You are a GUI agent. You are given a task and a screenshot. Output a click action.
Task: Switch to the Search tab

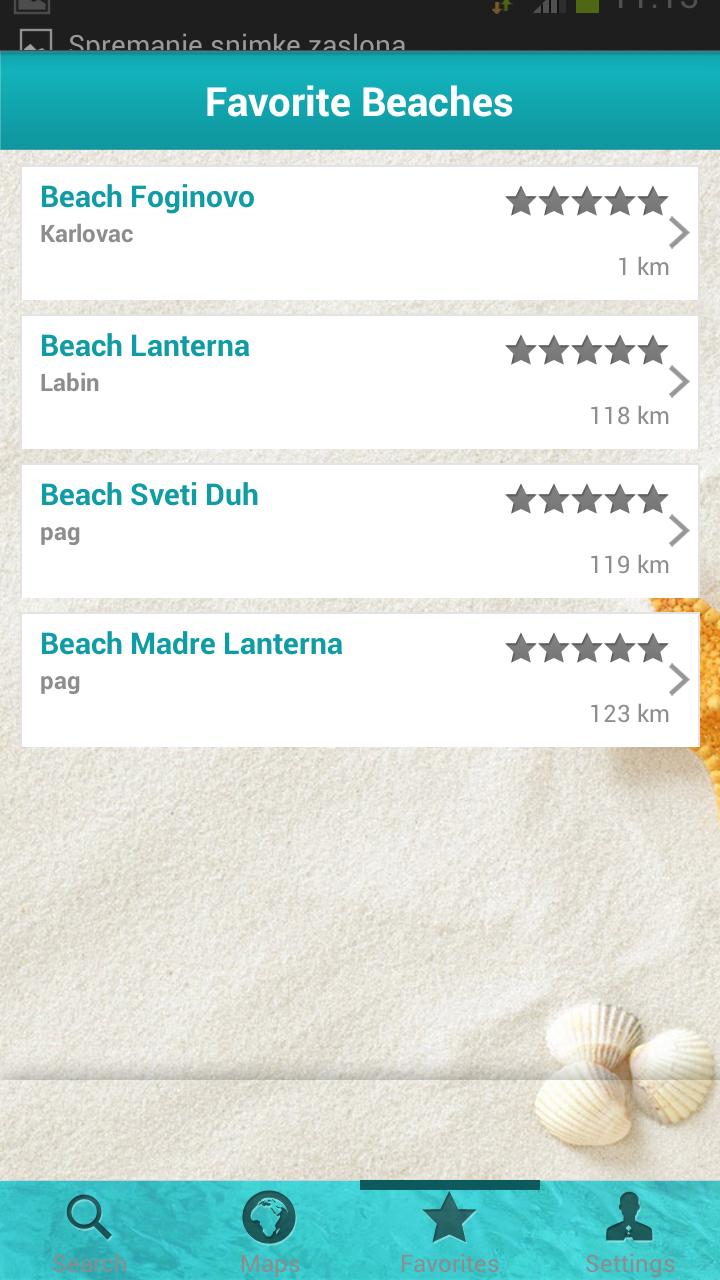click(90, 1232)
